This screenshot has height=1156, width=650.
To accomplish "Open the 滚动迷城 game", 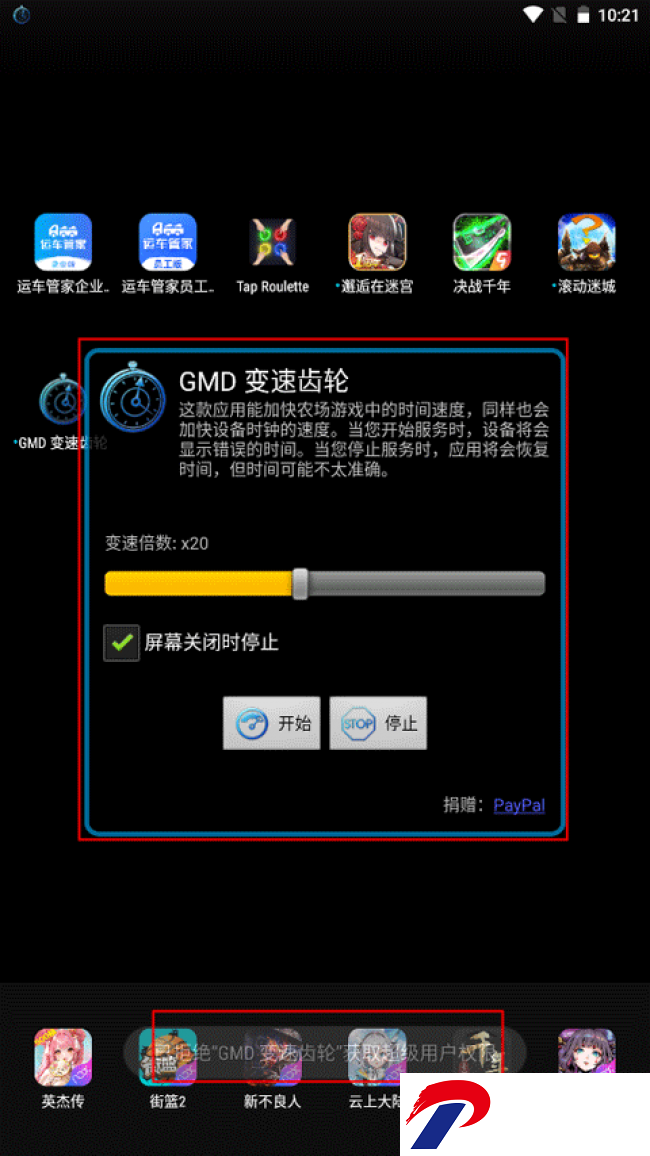I will (x=586, y=243).
